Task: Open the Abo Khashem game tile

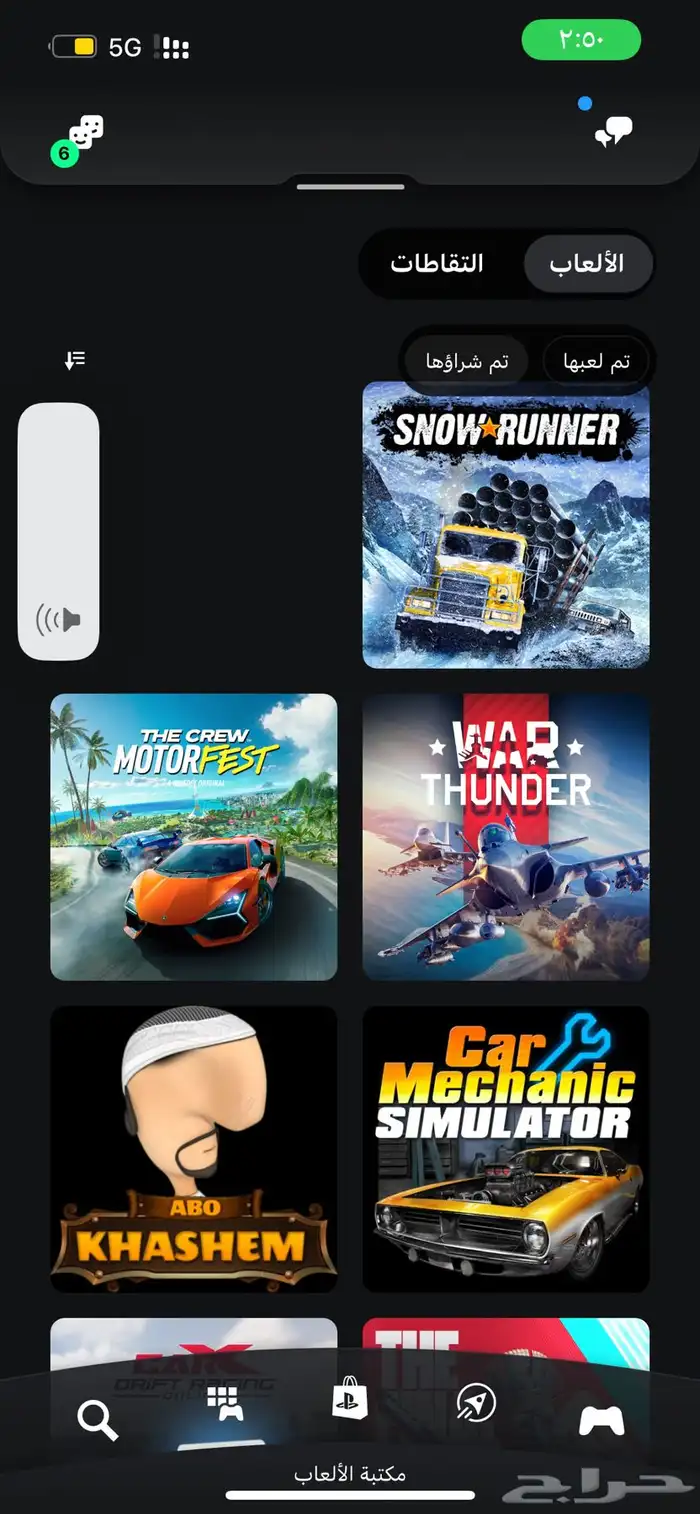Action: point(194,1149)
